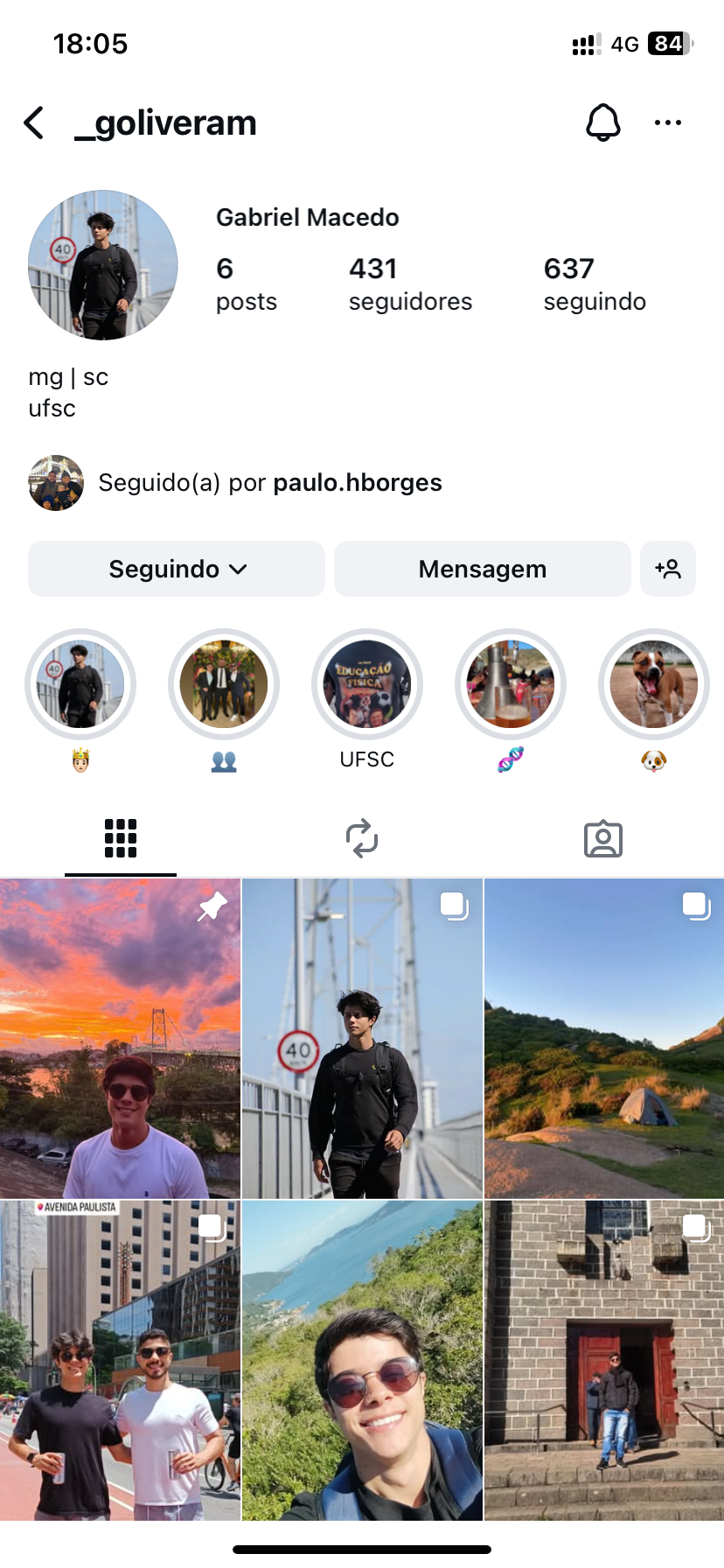Open the 637 seguindo list

[595, 283]
